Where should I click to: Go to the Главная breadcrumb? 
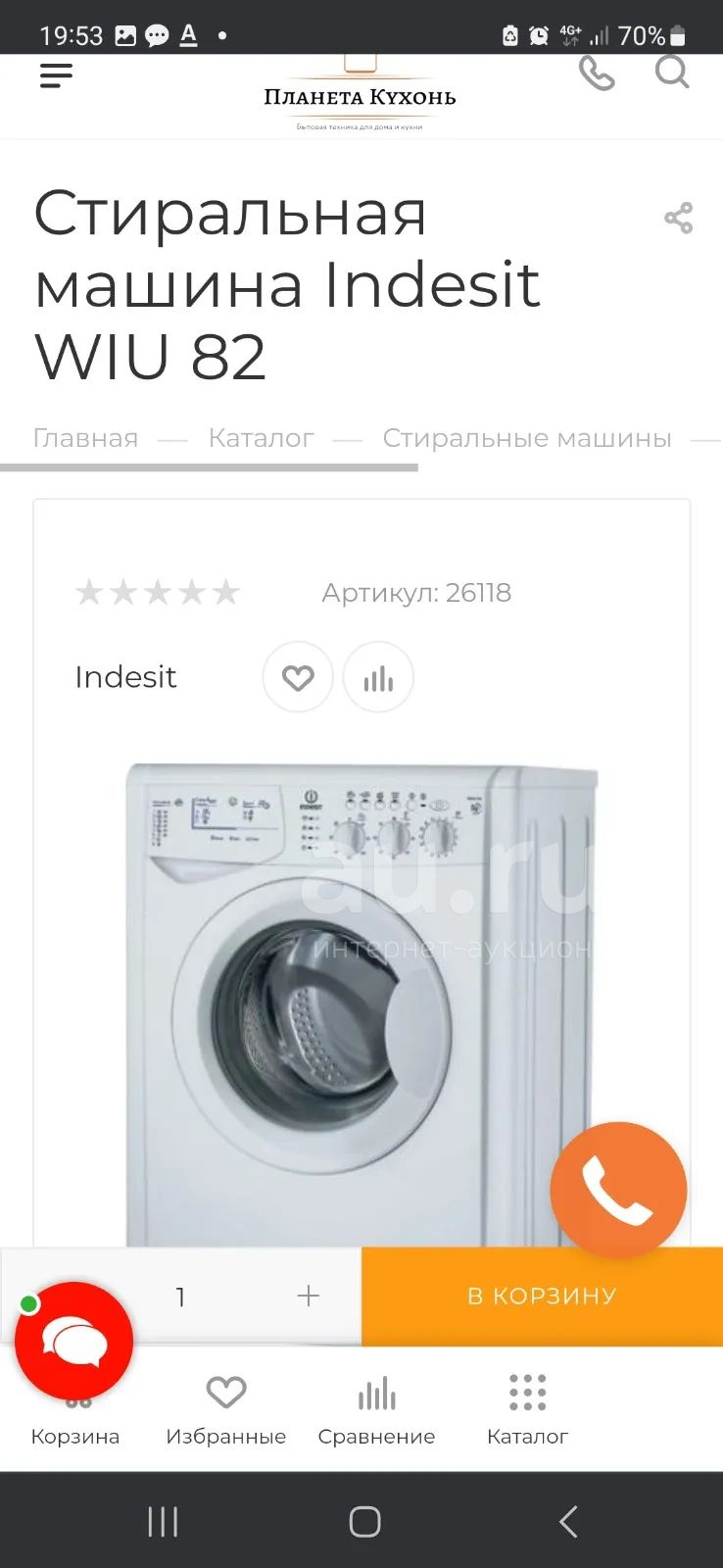[x=86, y=438]
